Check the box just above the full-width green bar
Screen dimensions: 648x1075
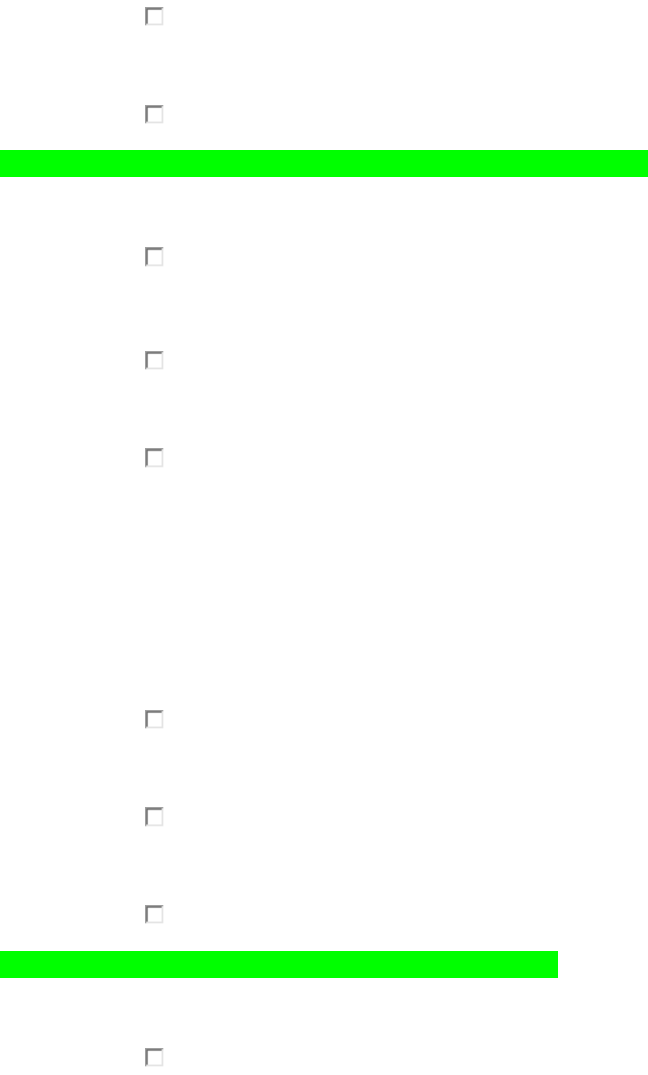tap(154, 115)
